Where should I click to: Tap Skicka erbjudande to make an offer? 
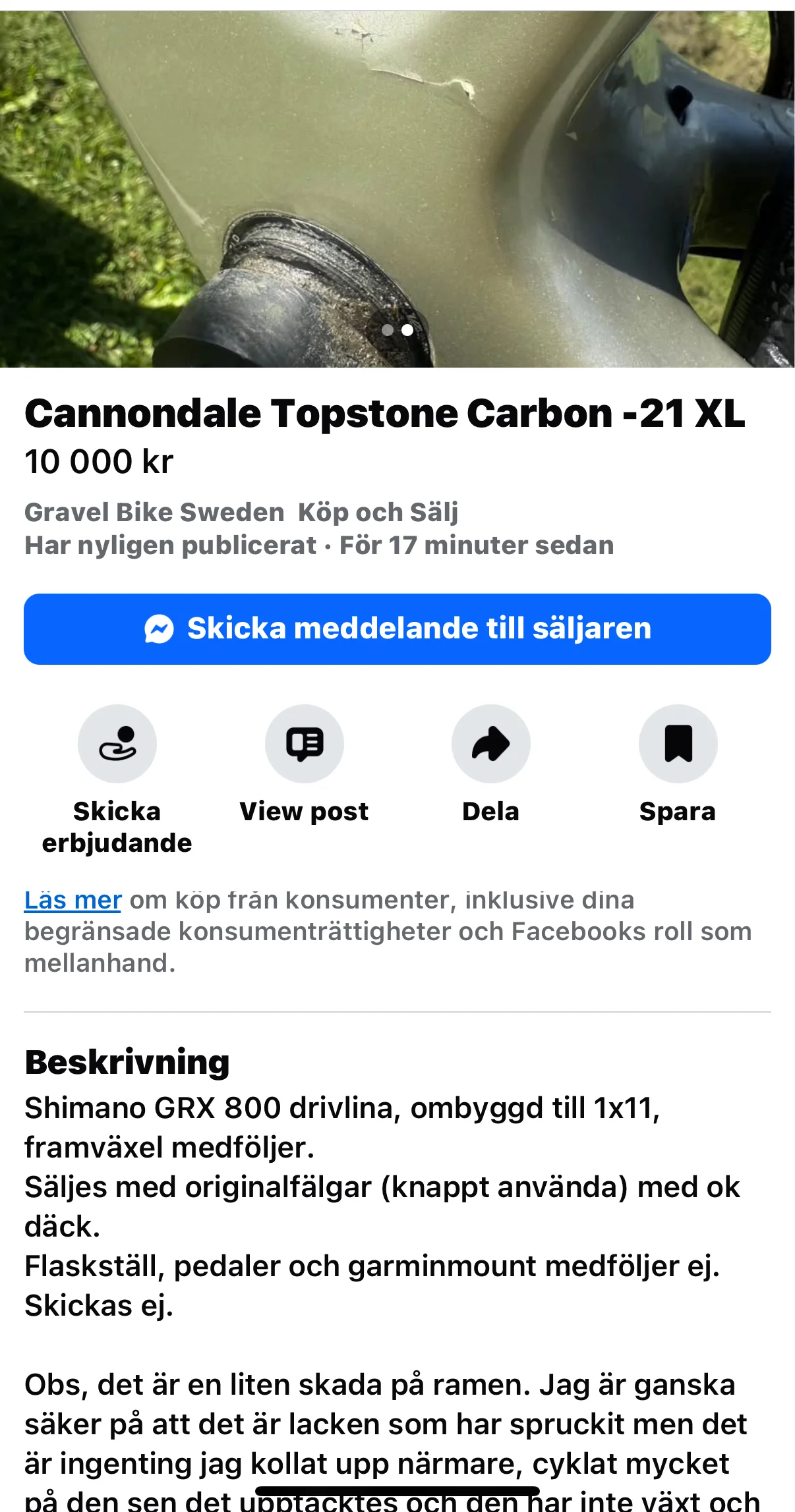click(117, 744)
